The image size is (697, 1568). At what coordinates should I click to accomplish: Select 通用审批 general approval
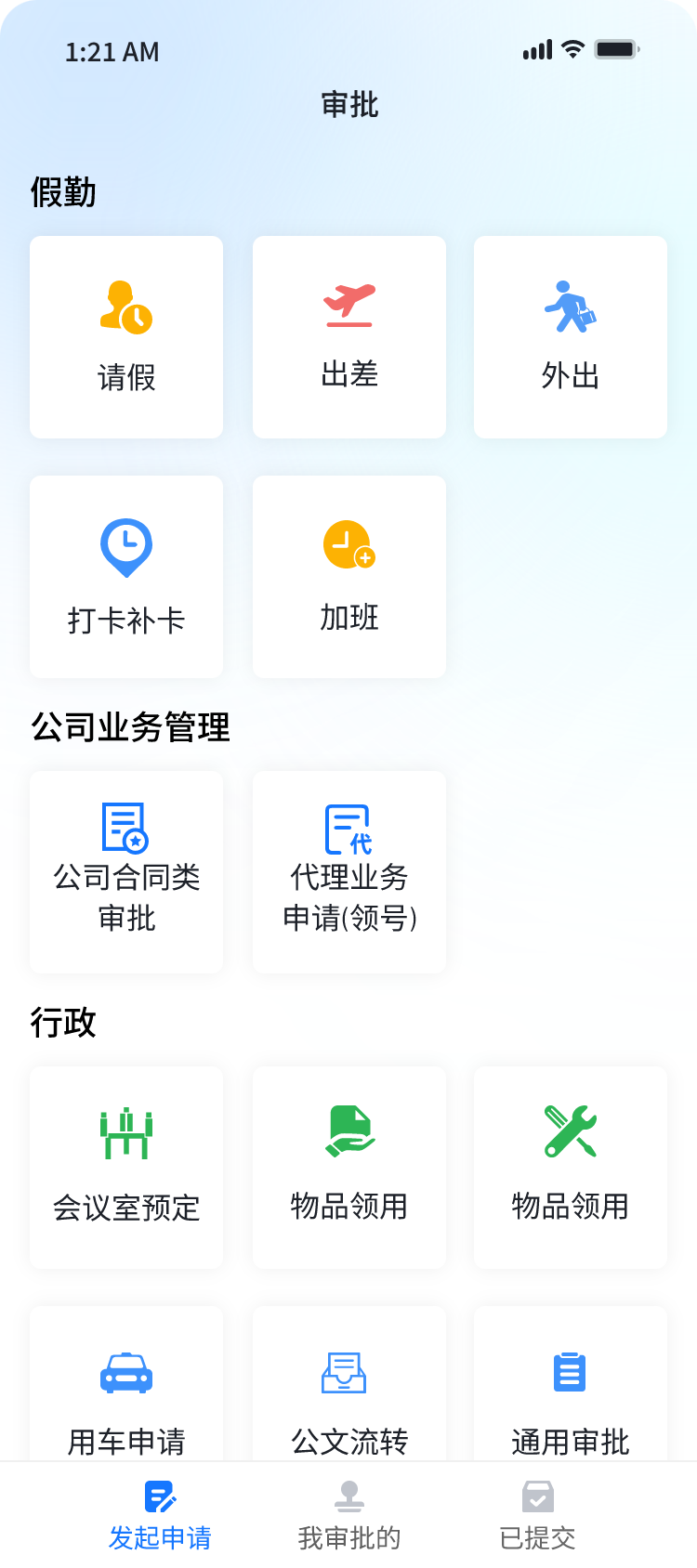point(571,1393)
